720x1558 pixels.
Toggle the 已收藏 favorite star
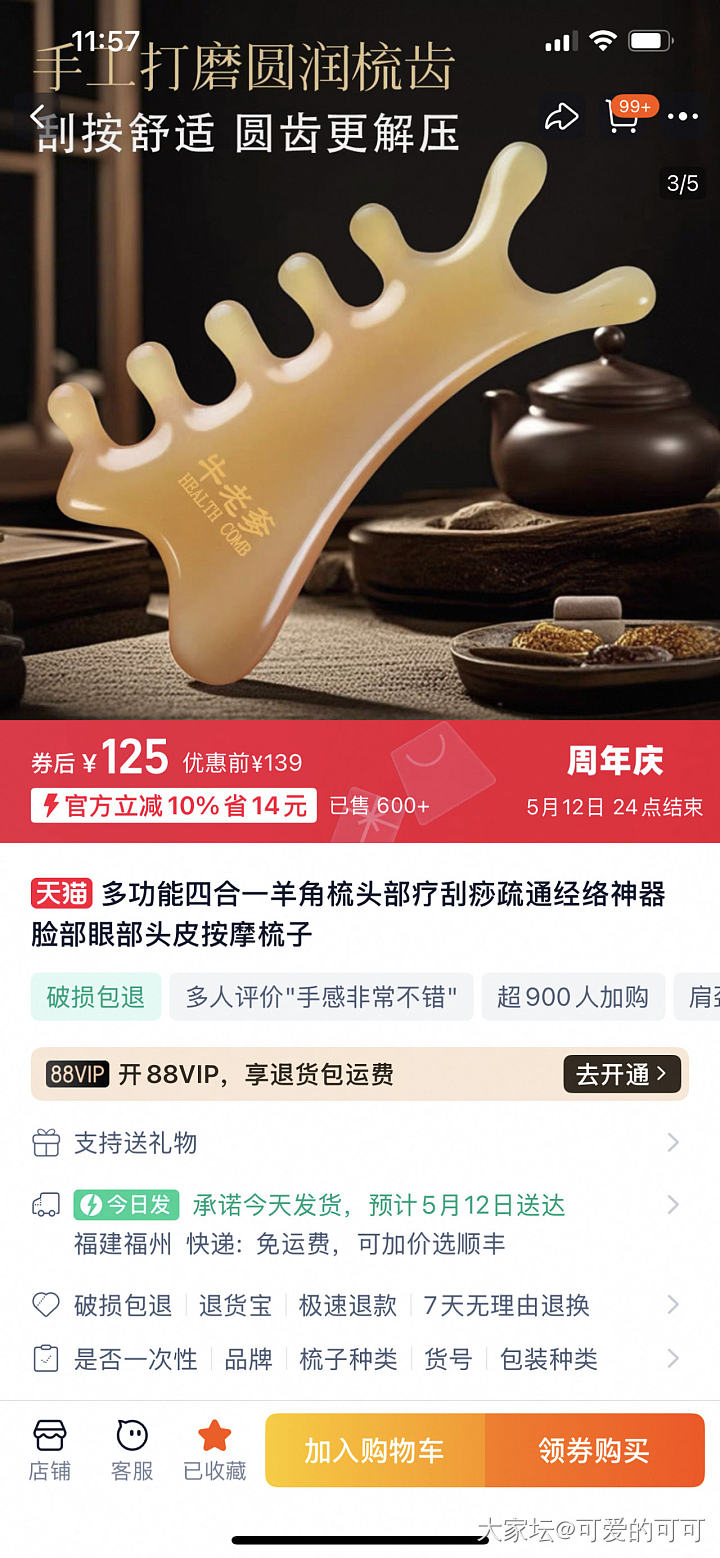215,1450
